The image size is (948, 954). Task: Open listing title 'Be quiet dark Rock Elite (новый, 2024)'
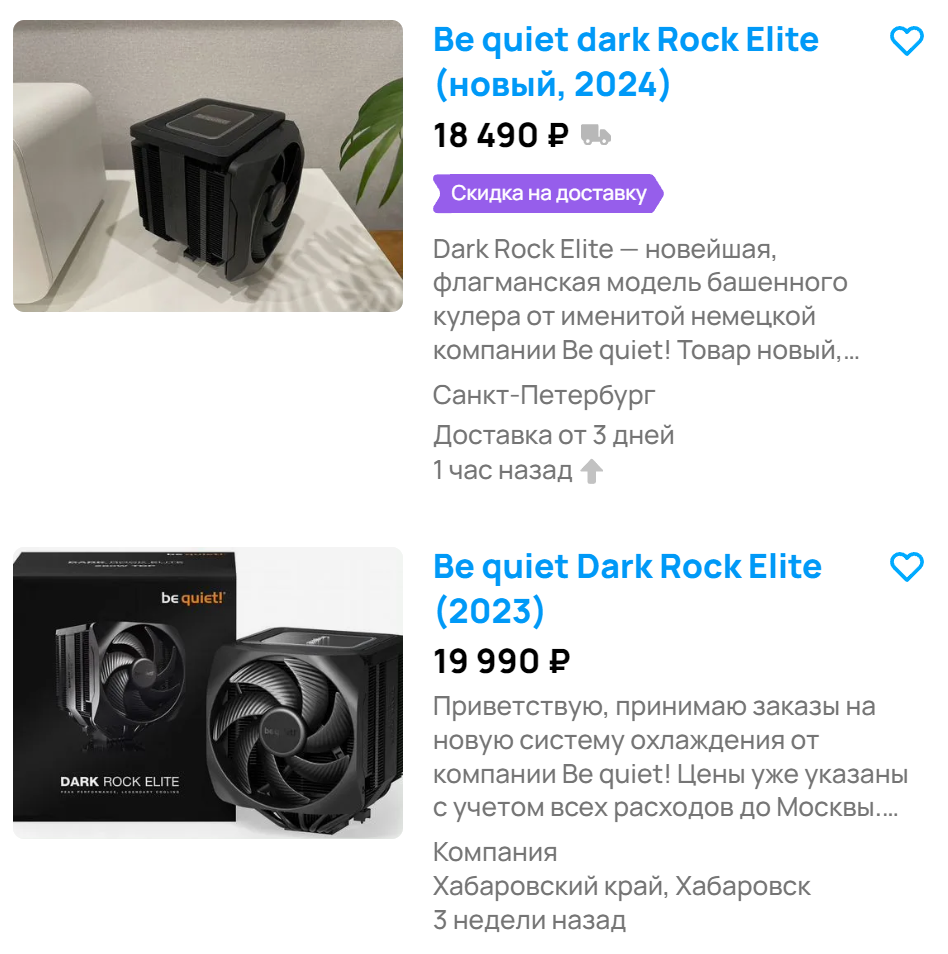625,62
